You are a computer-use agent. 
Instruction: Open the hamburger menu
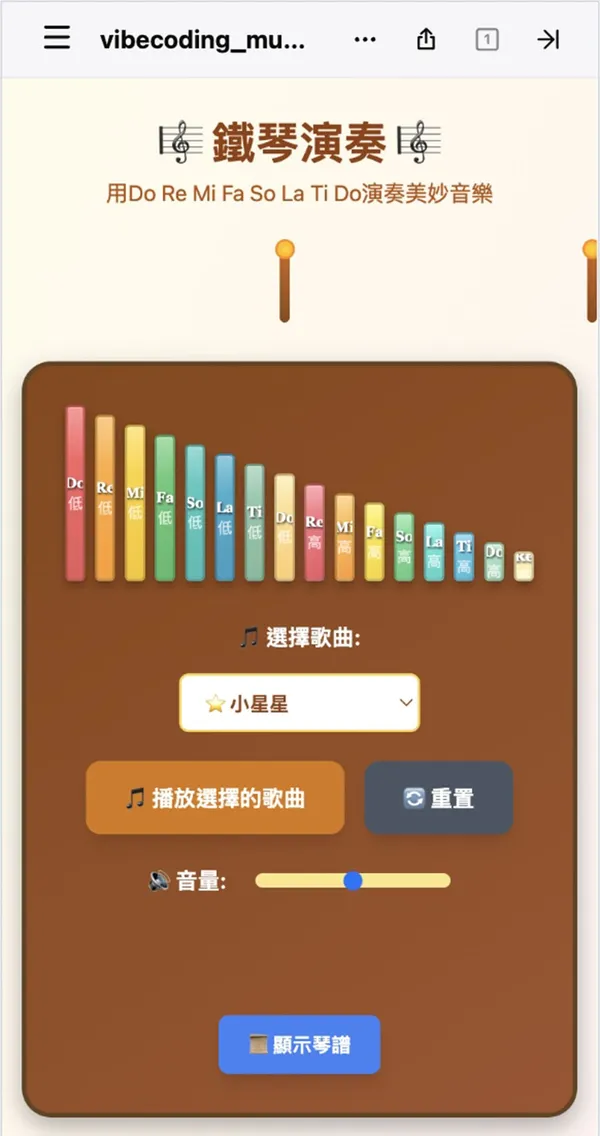(57, 39)
